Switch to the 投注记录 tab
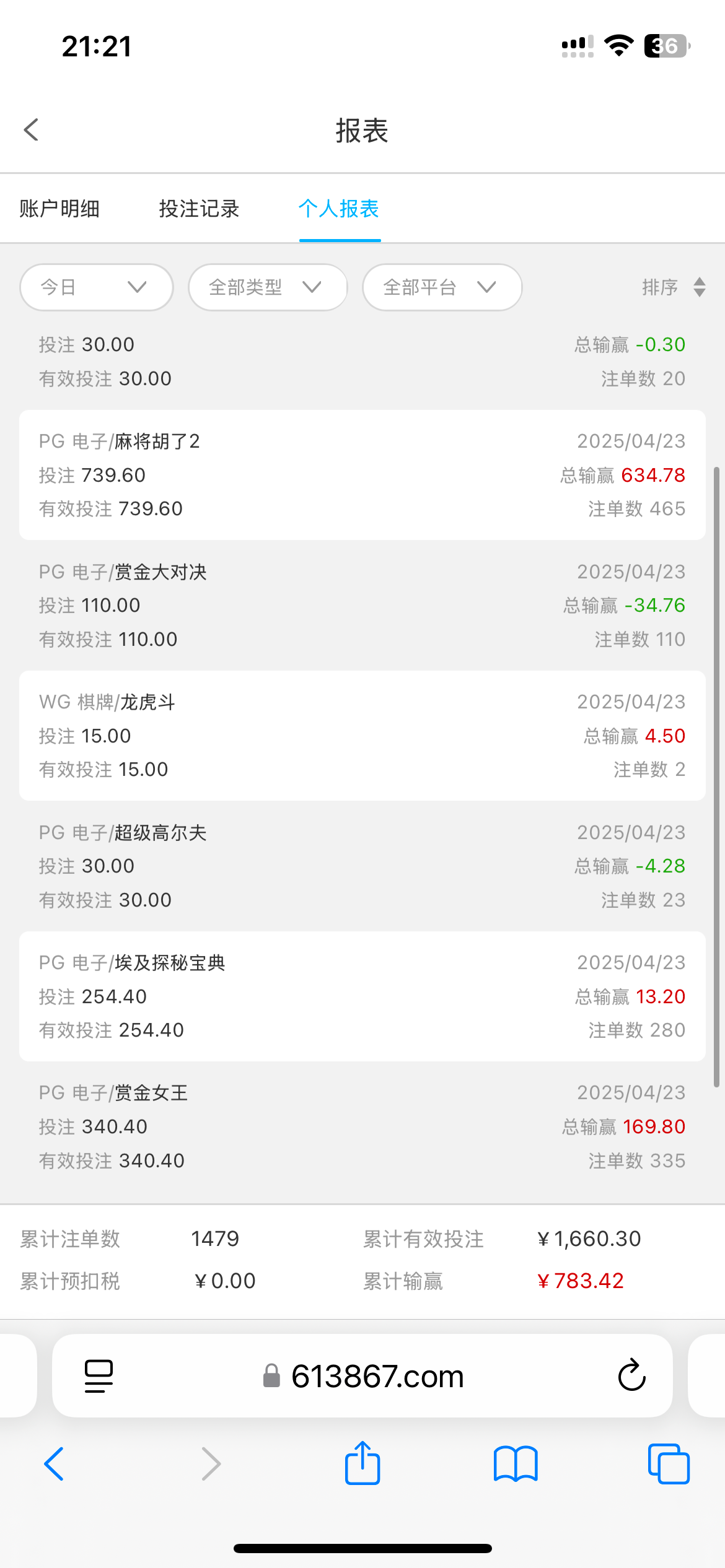Image resolution: width=725 pixels, height=1568 pixels. (199, 209)
